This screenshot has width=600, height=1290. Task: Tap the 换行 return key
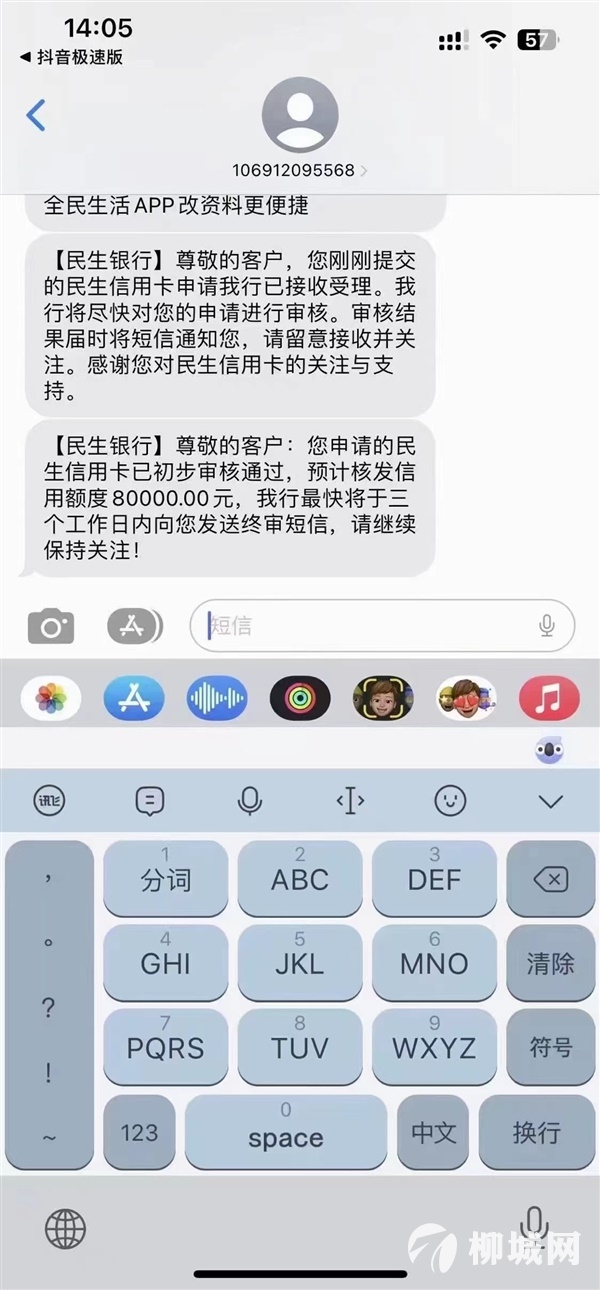click(537, 1132)
